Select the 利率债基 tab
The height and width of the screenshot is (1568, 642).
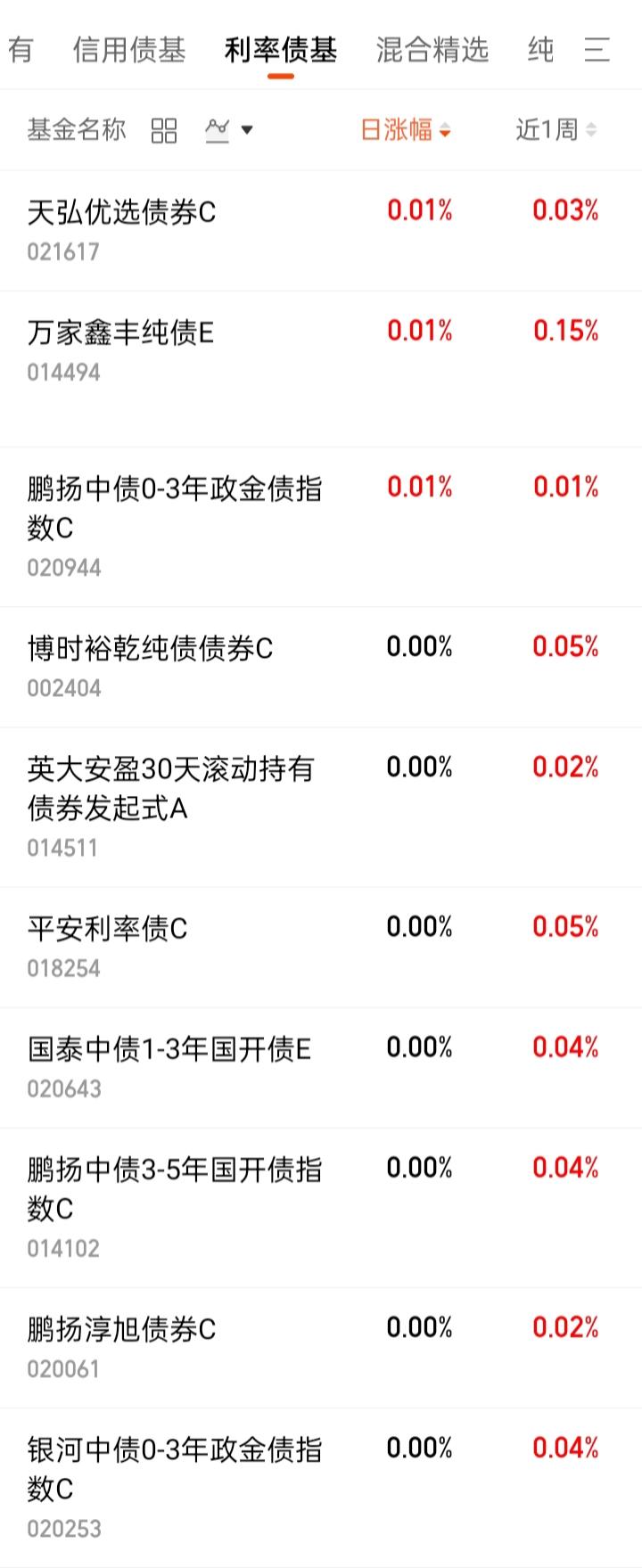(281, 50)
